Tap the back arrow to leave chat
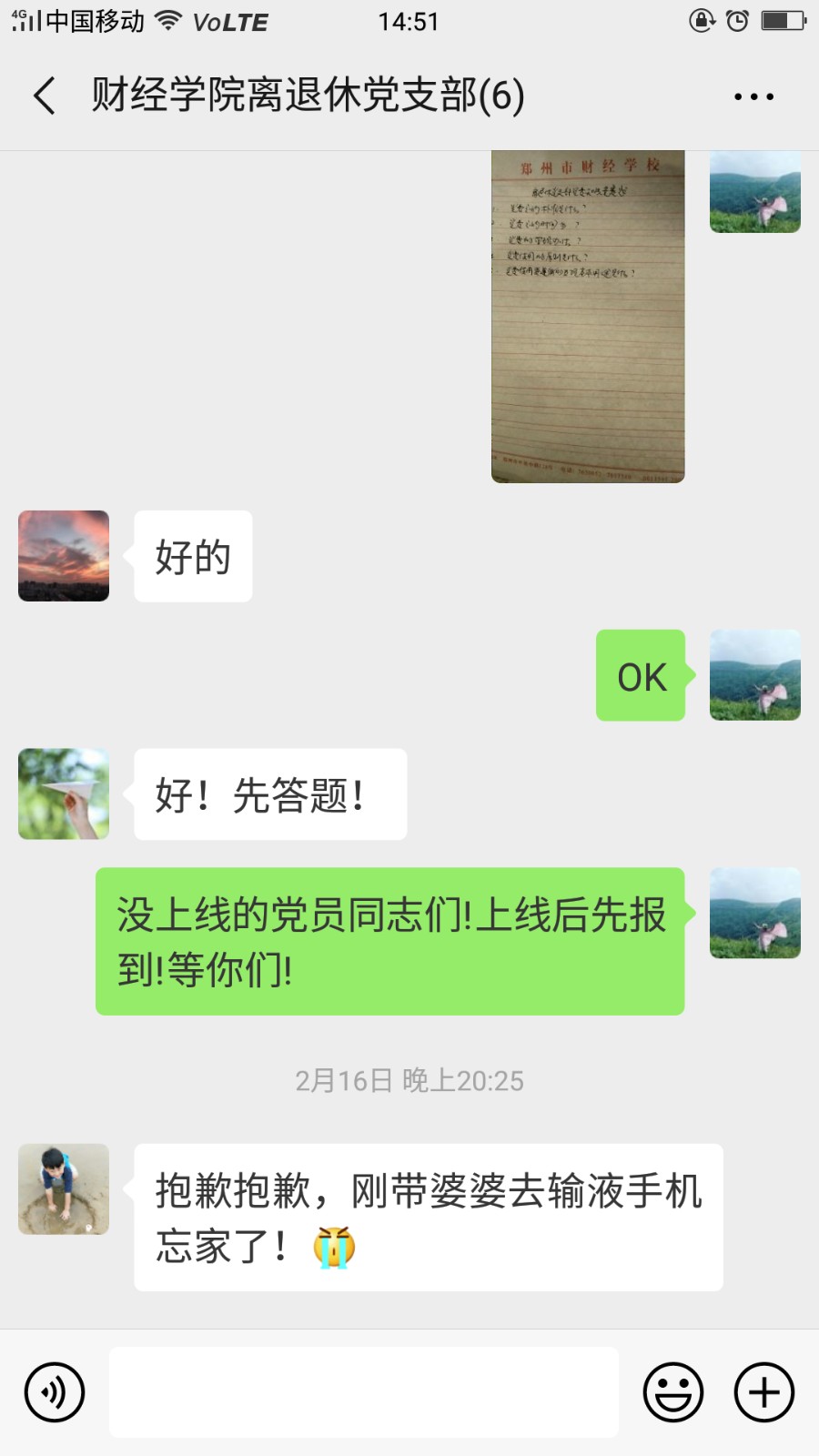Image resolution: width=819 pixels, height=1456 pixels. coord(43,95)
